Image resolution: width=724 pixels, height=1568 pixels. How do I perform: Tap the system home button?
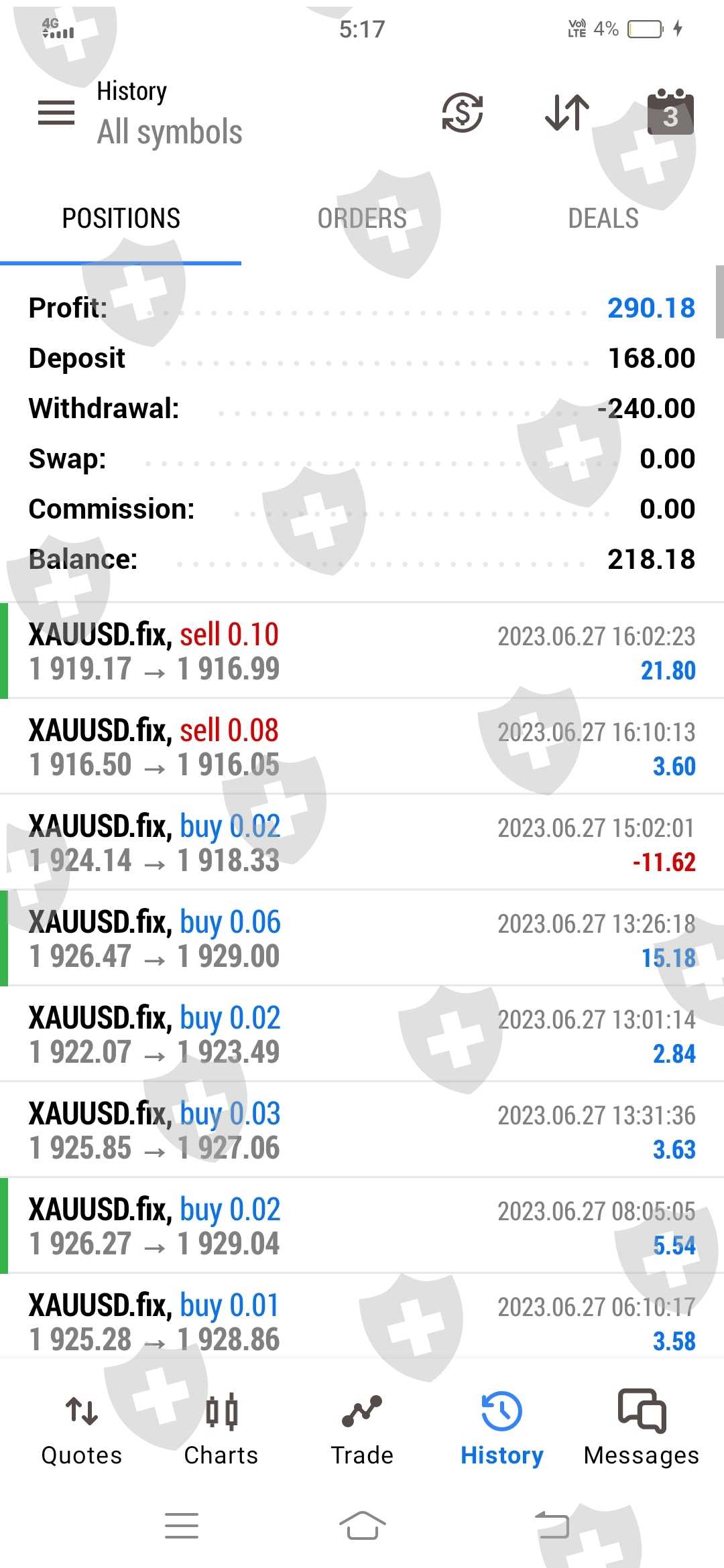point(362,1526)
